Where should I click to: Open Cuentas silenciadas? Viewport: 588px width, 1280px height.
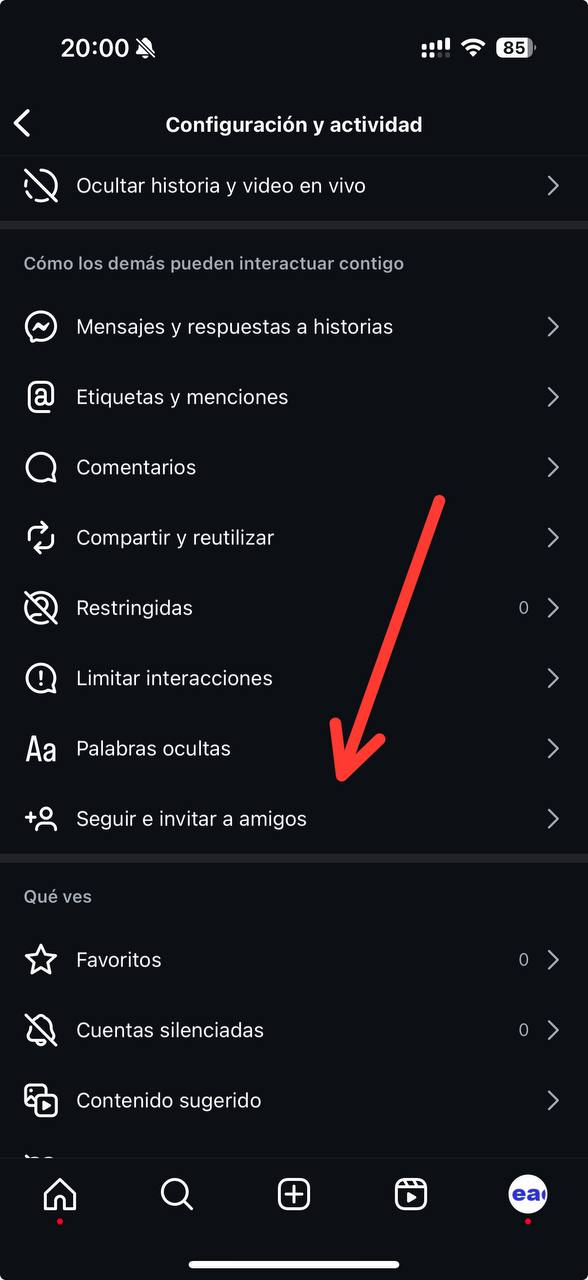coord(294,1030)
